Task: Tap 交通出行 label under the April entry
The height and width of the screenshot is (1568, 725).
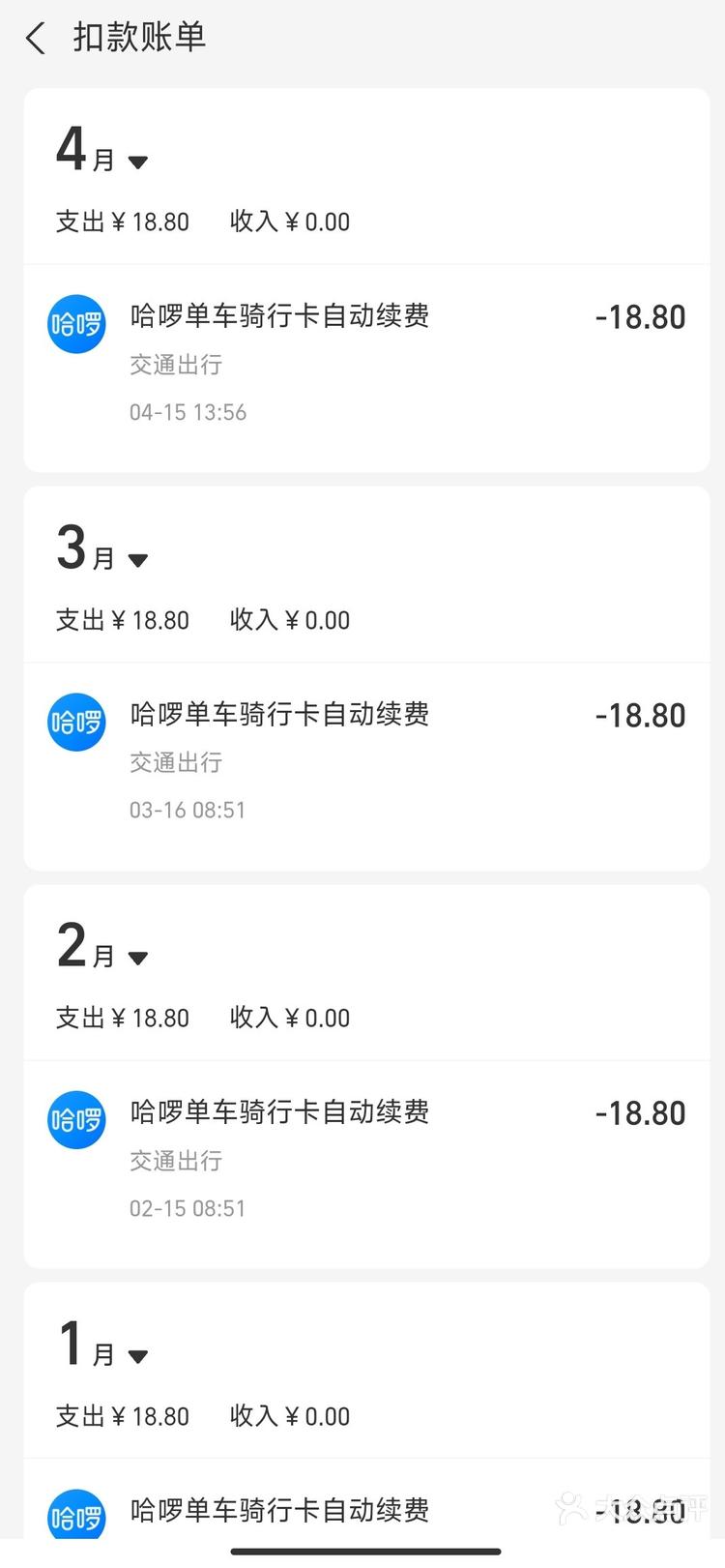Action: pyautogui.click(x=175, y=365)
